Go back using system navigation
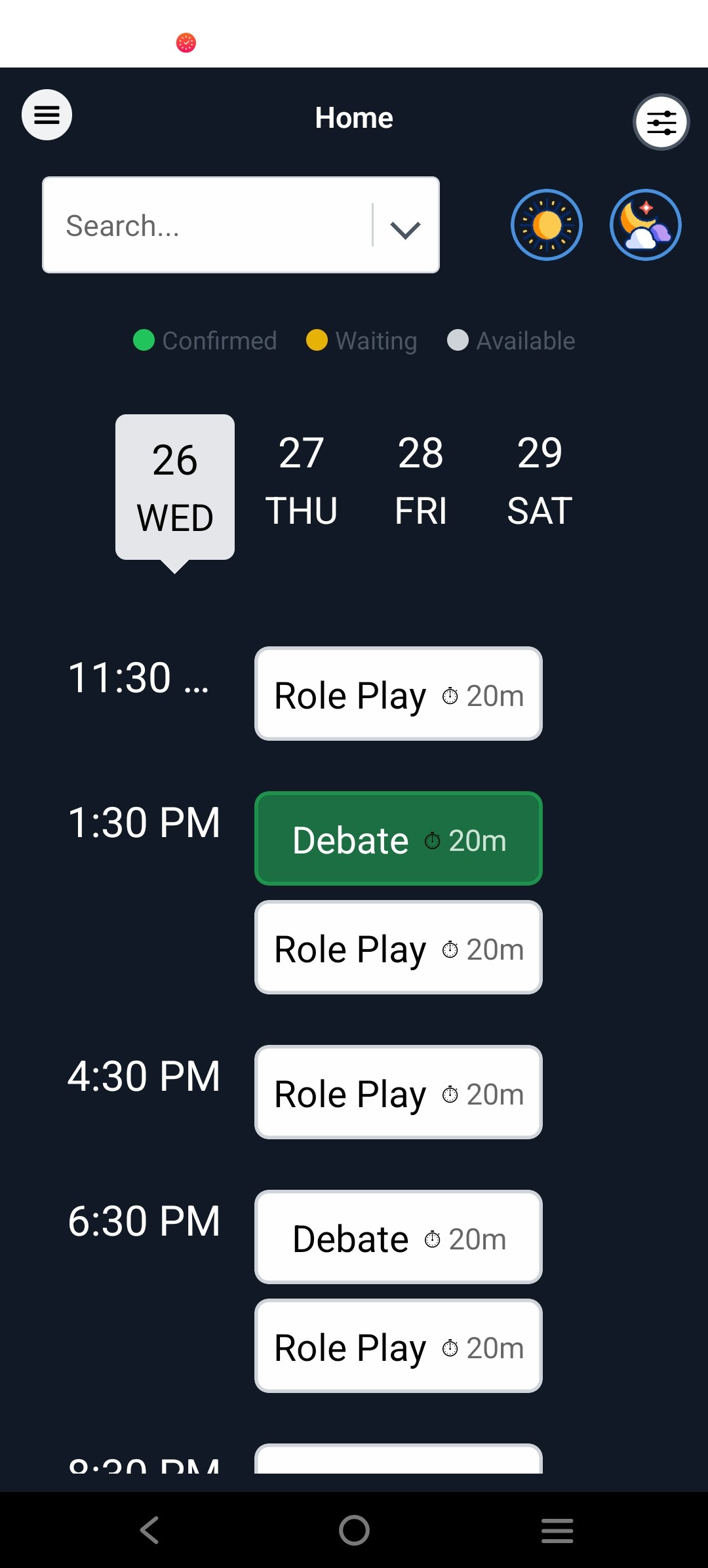Viewport: 708px width, 1568px height. tap(149, 1530)
